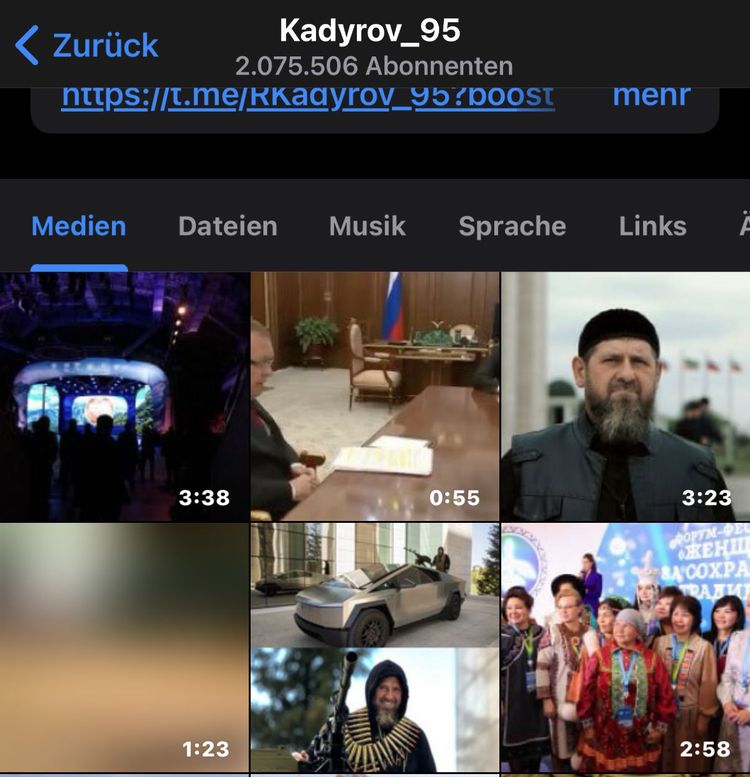
Task: View the Links tab
Action: coord(652,227)
